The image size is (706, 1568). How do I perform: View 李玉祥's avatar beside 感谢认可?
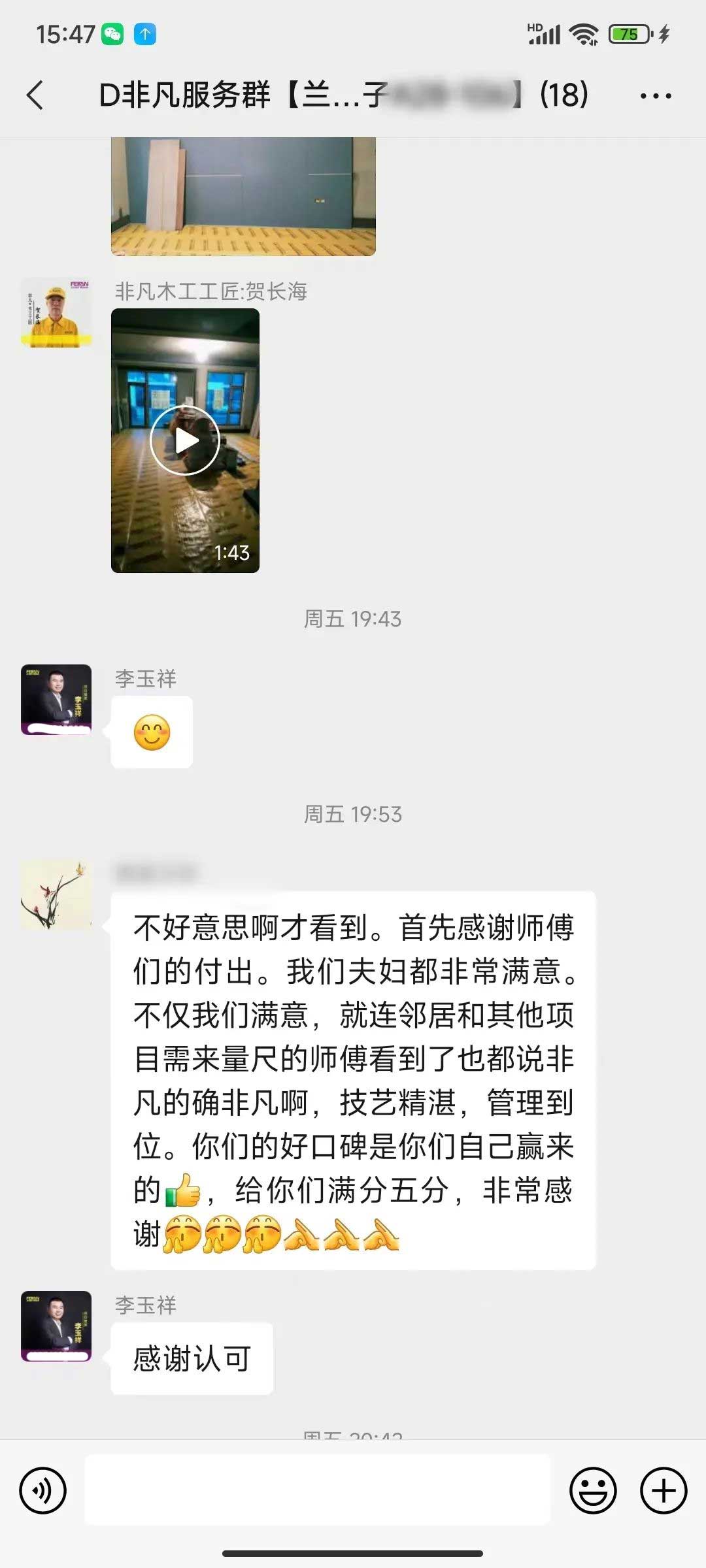click(56, 1326)
